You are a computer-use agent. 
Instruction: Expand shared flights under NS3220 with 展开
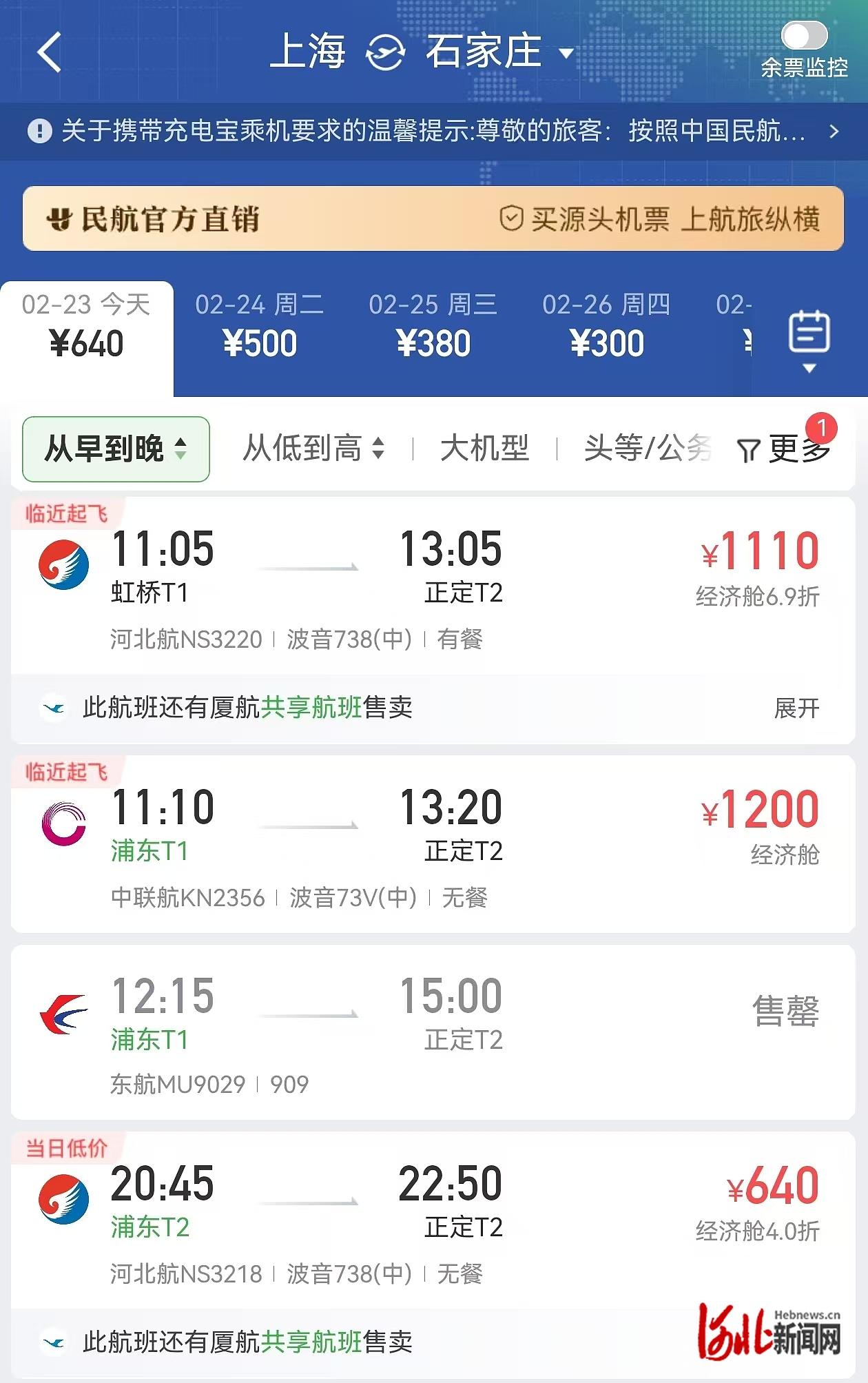(796, 708)
